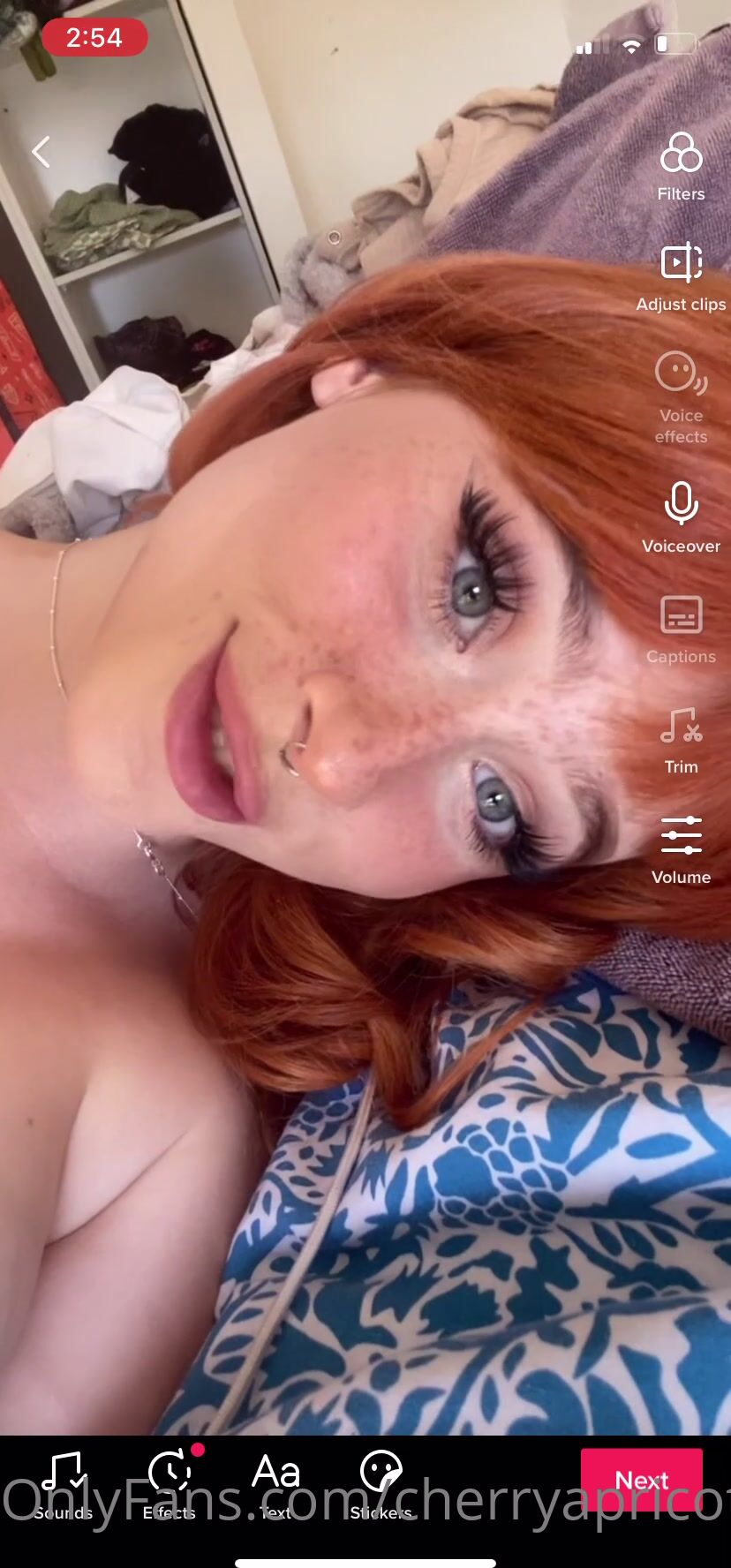Viewport: 731px width, 1568px height.
Task: Adjust the Volume settings
Action: click(681, 849)
